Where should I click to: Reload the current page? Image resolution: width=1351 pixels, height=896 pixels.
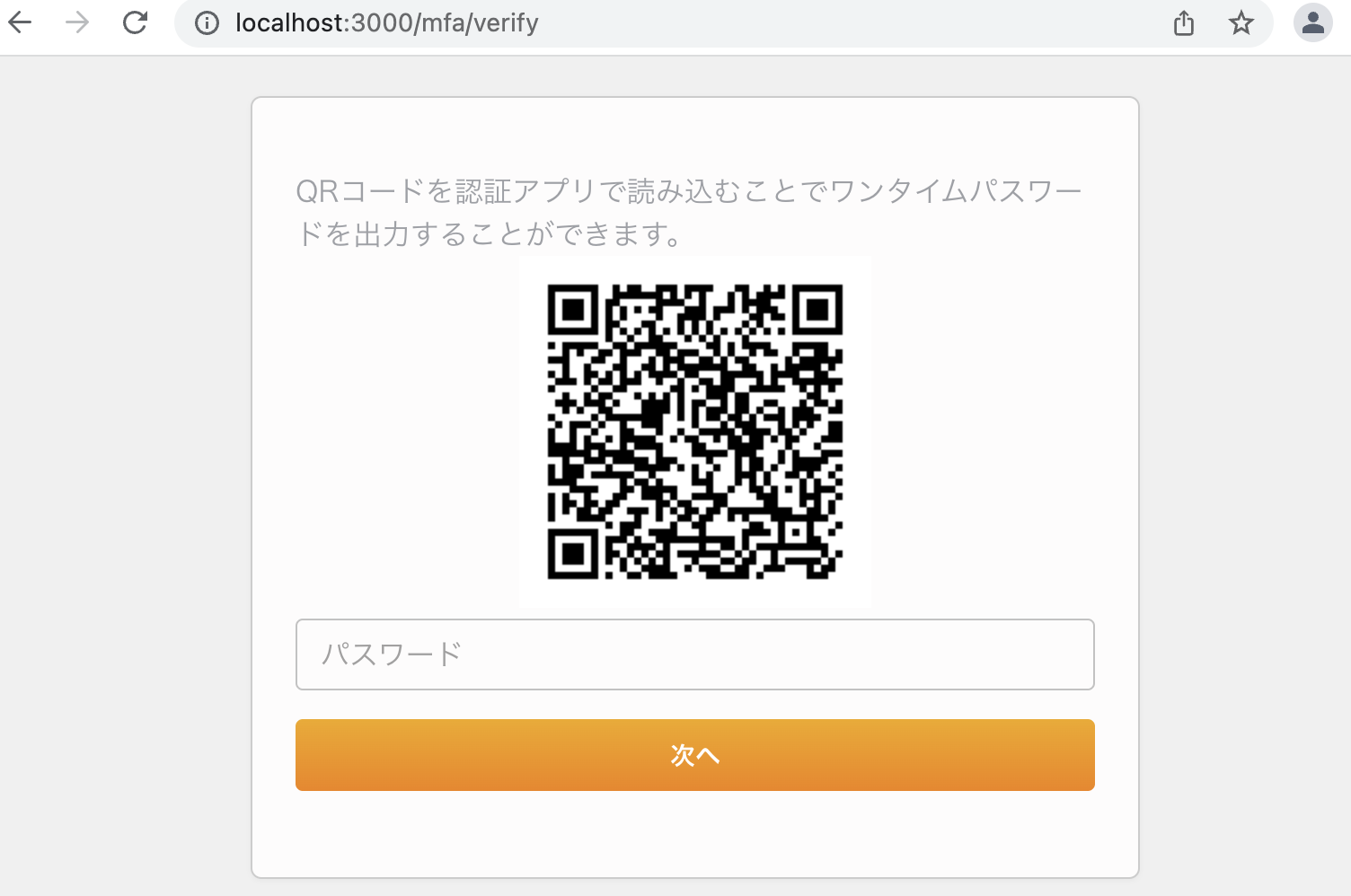click(x=135, y=22)
